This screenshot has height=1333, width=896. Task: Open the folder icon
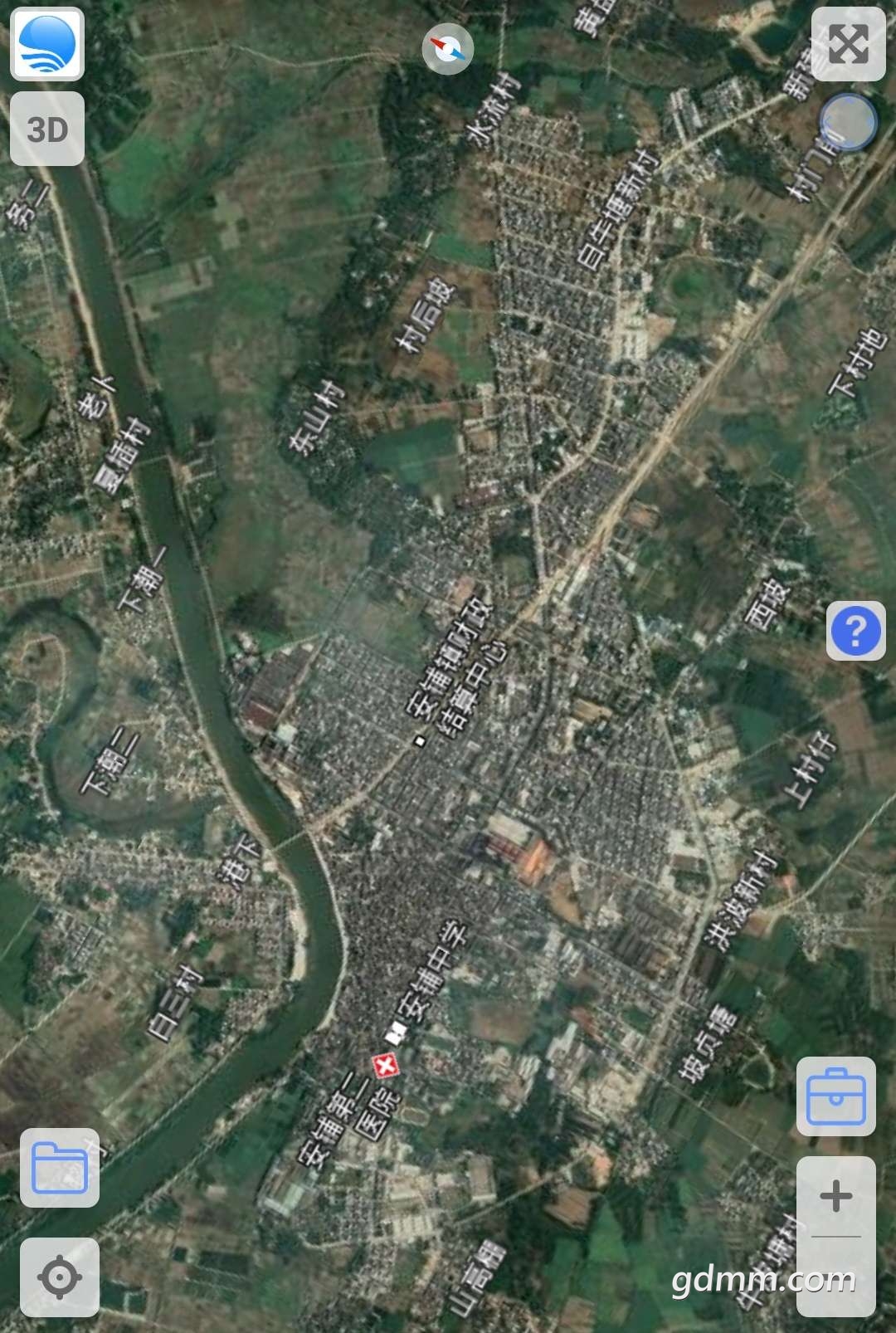[x=60, y=1167]
